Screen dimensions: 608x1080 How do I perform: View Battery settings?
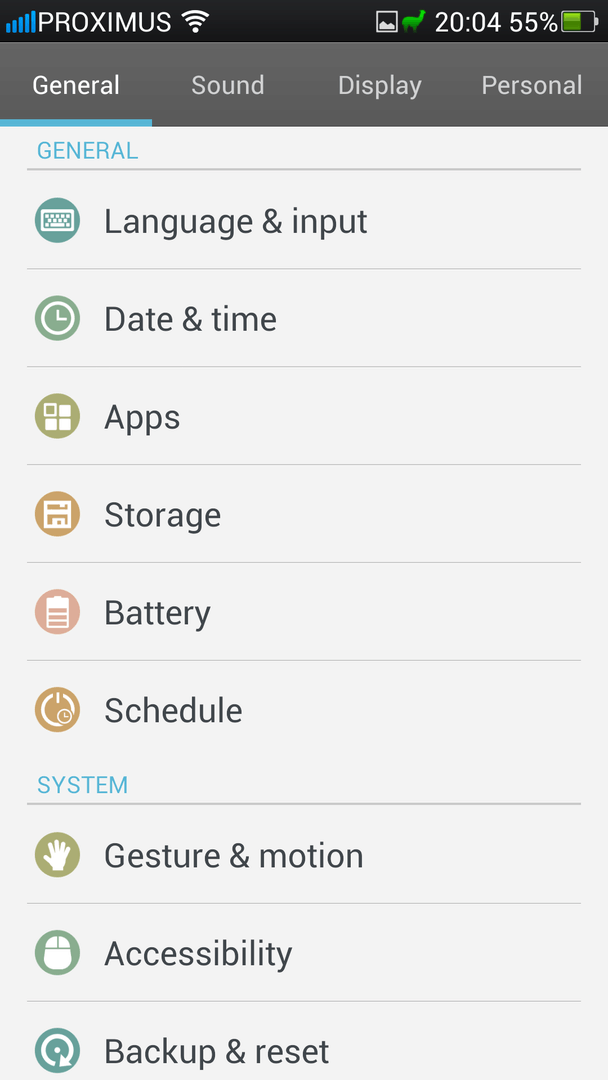point(157,613)
